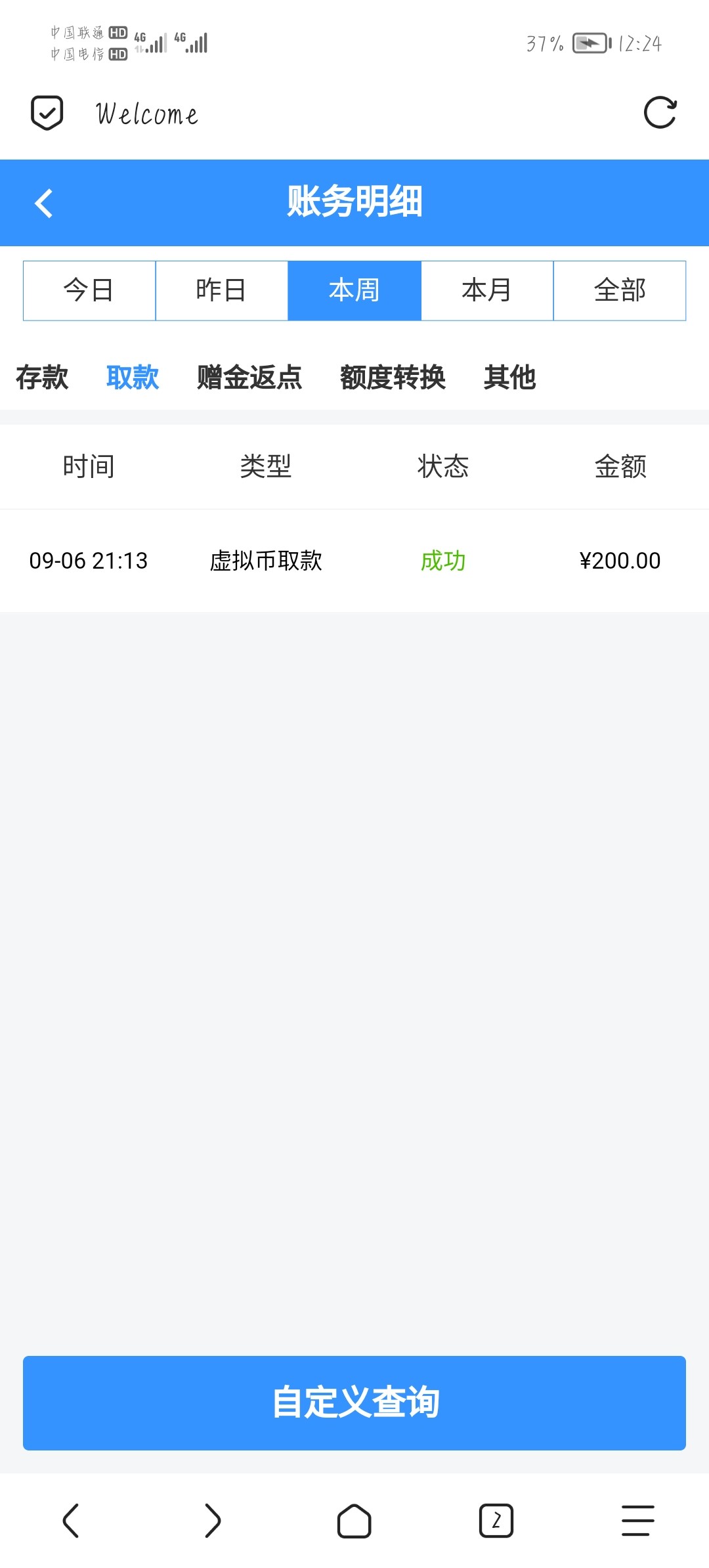View 额度转换 records

pyautogui.click(x=393, y=378)
